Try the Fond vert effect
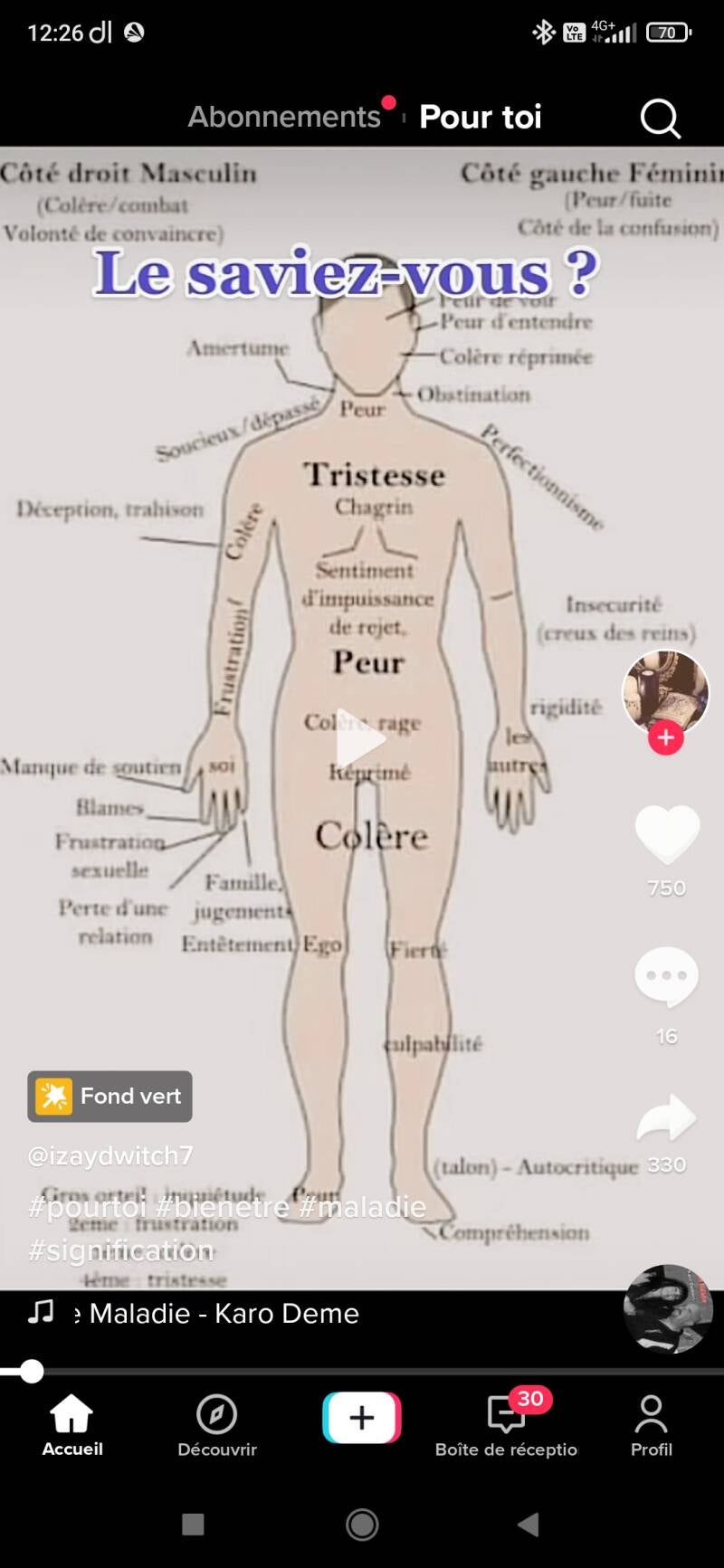Viewport: 724px width, 1568px height. click(110, 1097)
